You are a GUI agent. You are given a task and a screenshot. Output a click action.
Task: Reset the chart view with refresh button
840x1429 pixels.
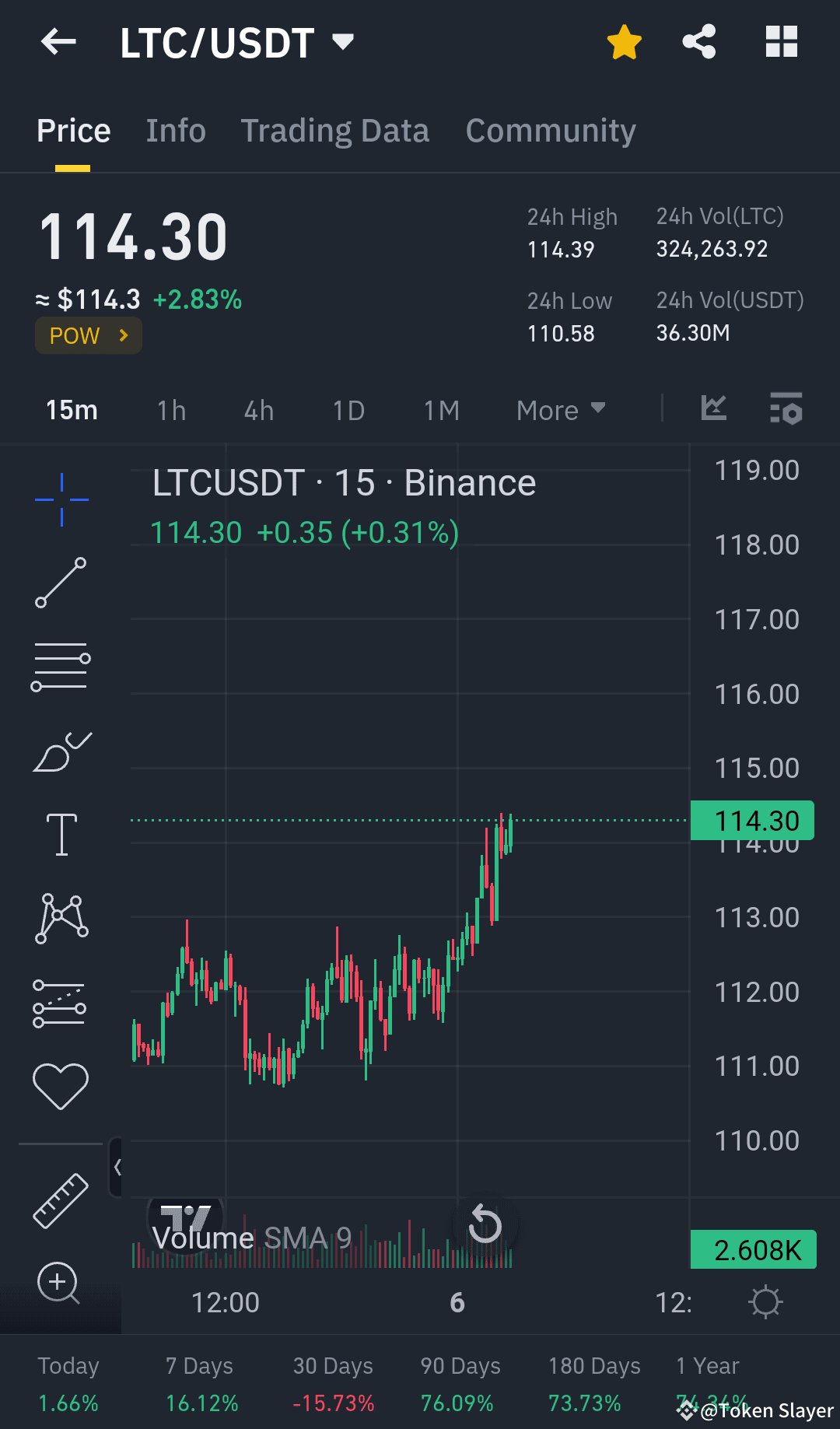point(485,1225)
